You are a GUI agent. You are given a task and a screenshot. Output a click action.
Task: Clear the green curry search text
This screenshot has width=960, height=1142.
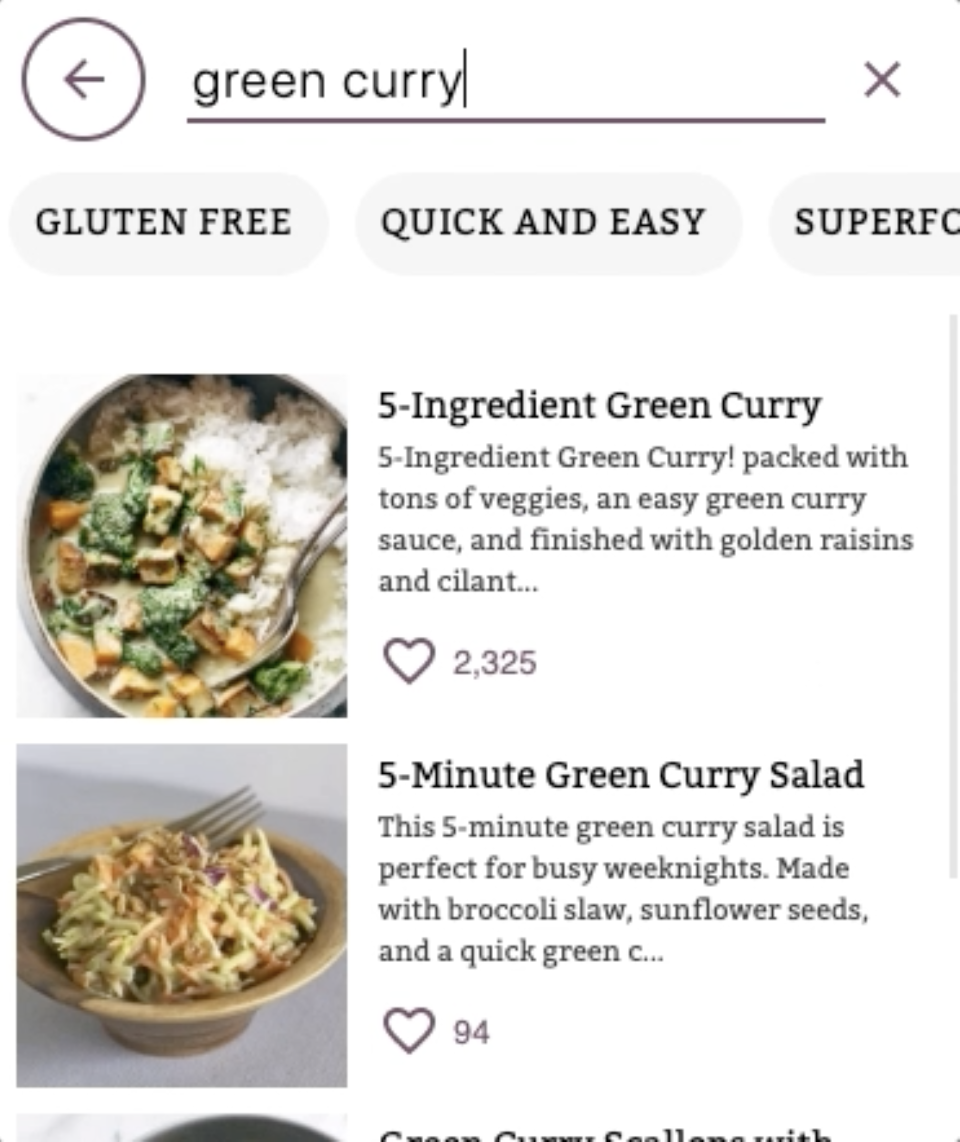click(881, 80)
